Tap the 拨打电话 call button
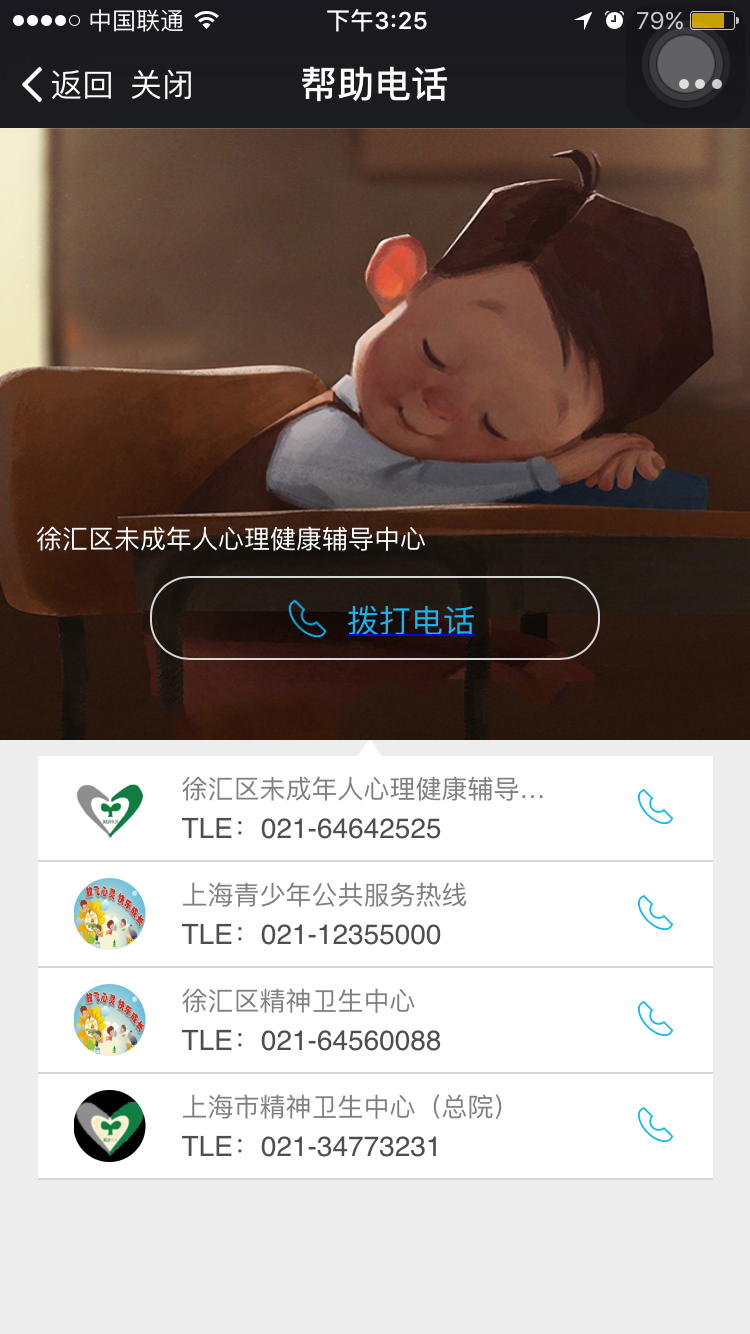 (375, 619)
